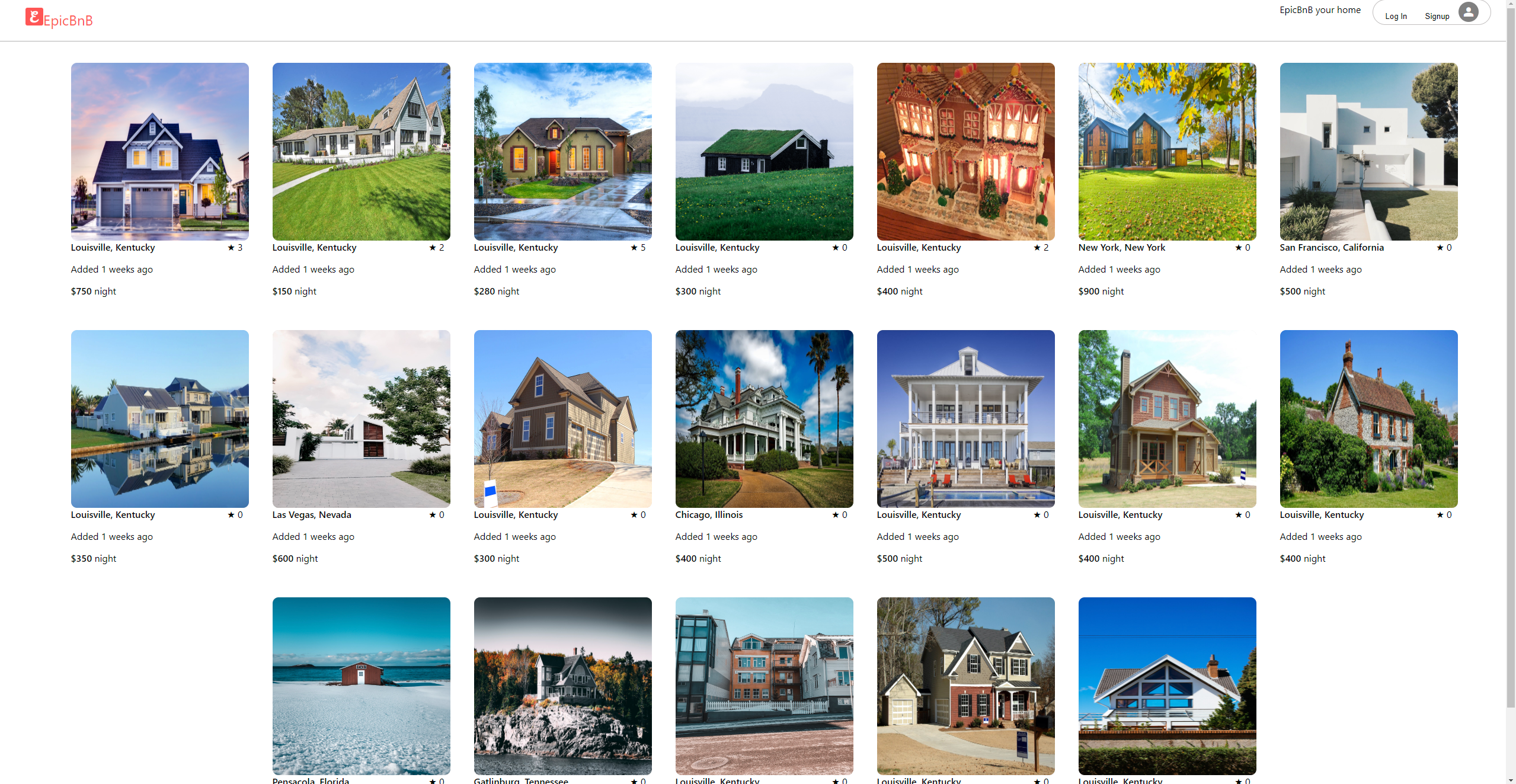This screenshot has width=1516, height=784.
Task: Select the $350 night Louisville listing
Action: (x=159, y=419)
